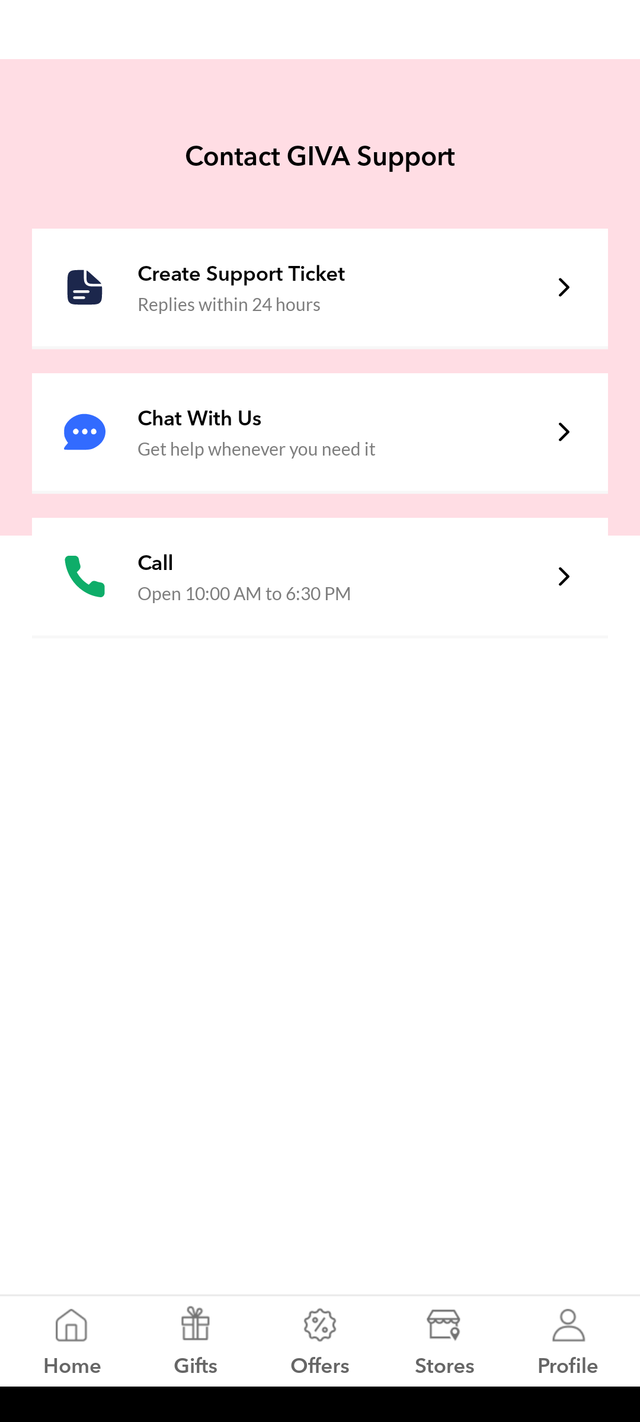View the Stores tab
Viewport: 640px width, 1422px height.
(x=444, y=1341)
